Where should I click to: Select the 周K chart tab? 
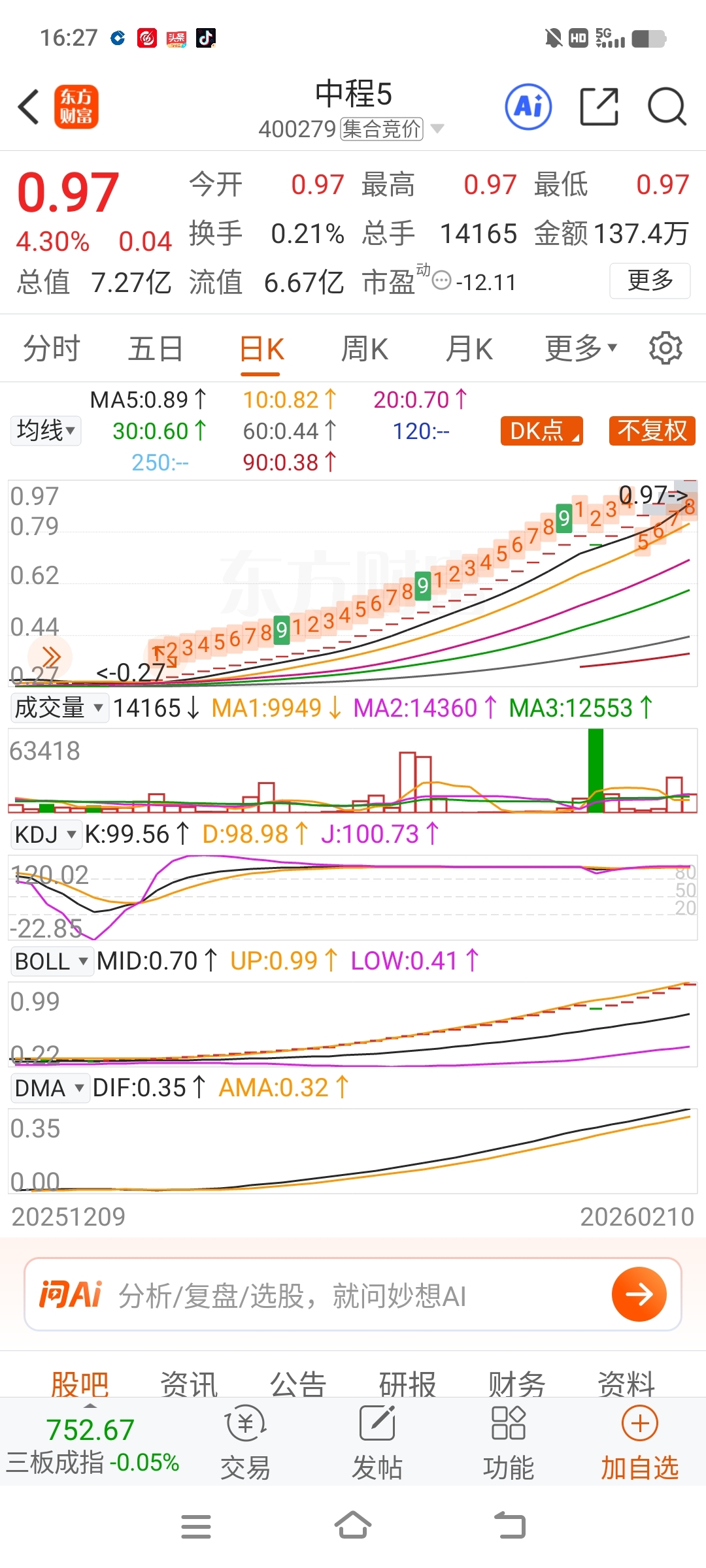pos(364,348)
